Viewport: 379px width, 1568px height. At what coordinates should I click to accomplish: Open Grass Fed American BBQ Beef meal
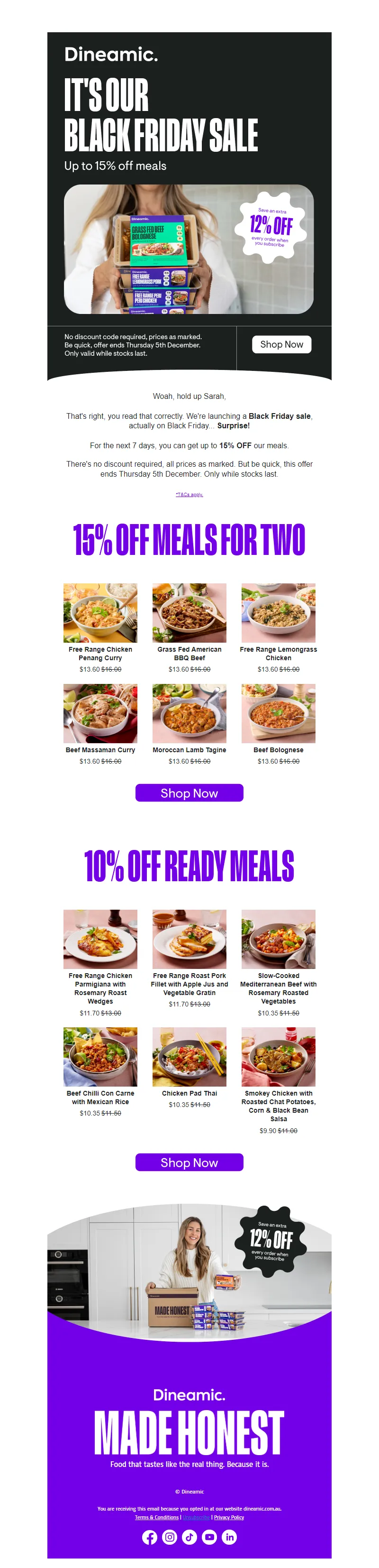[189, 613]
